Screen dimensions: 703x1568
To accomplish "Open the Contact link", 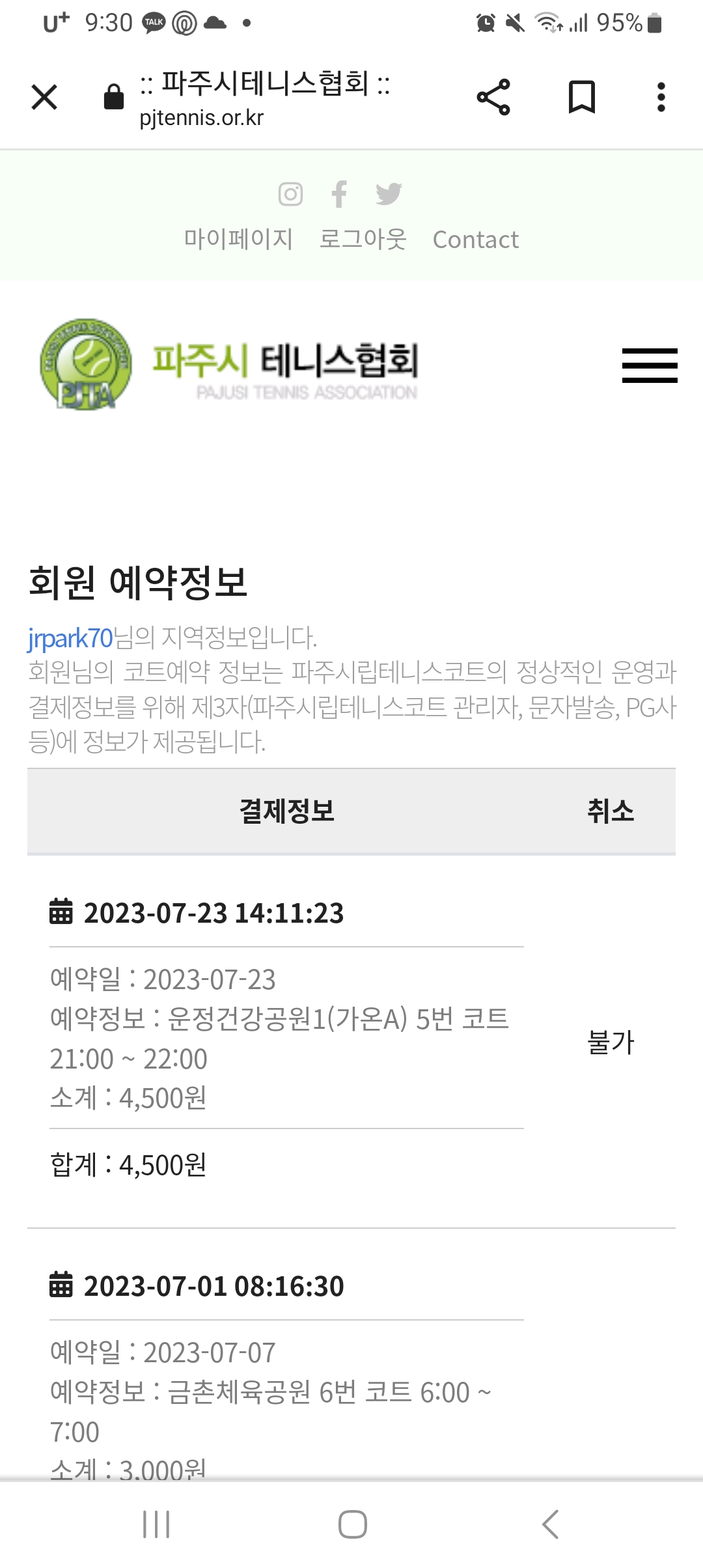I will (476, 240).
